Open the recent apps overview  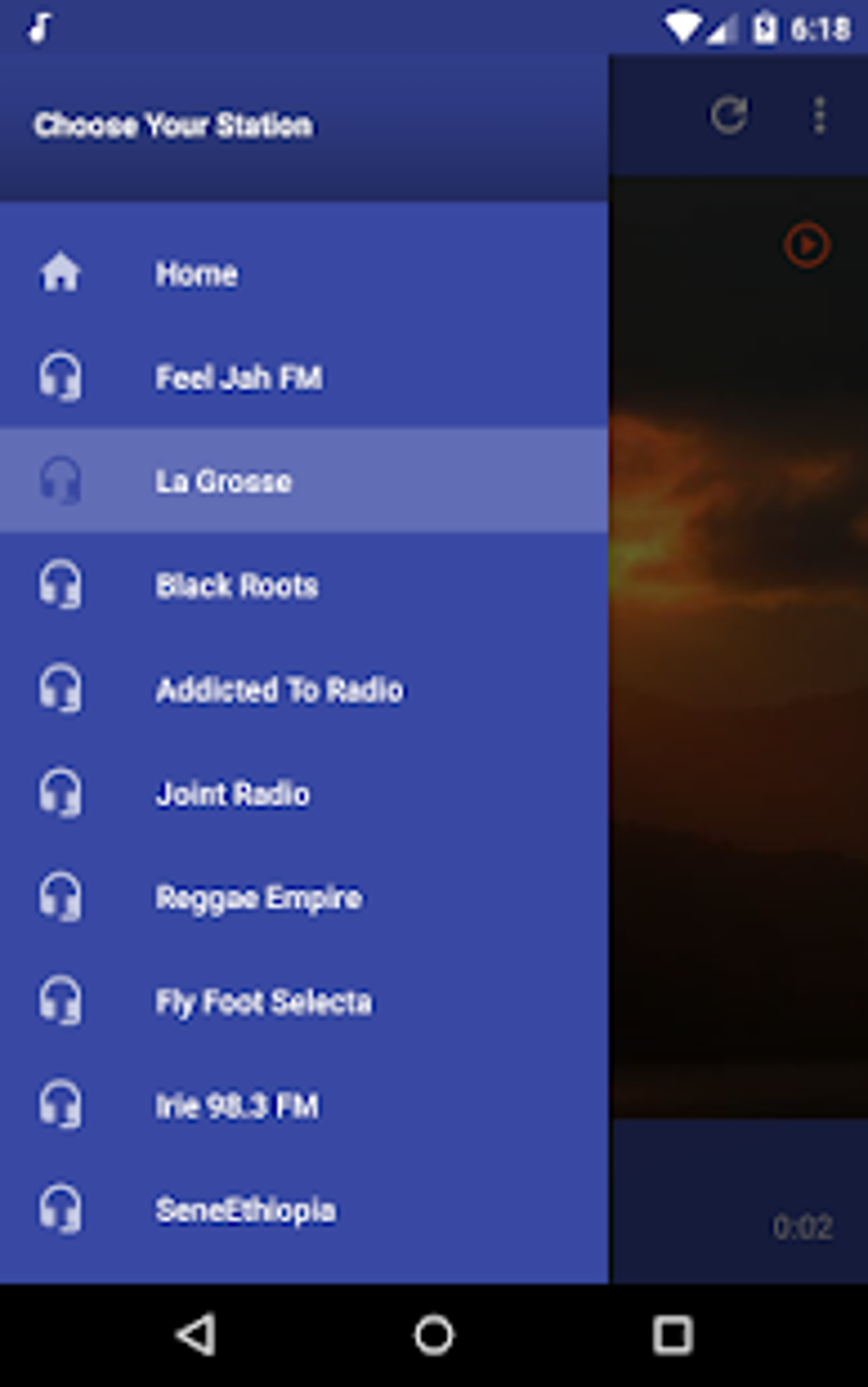click(672, 1334)
